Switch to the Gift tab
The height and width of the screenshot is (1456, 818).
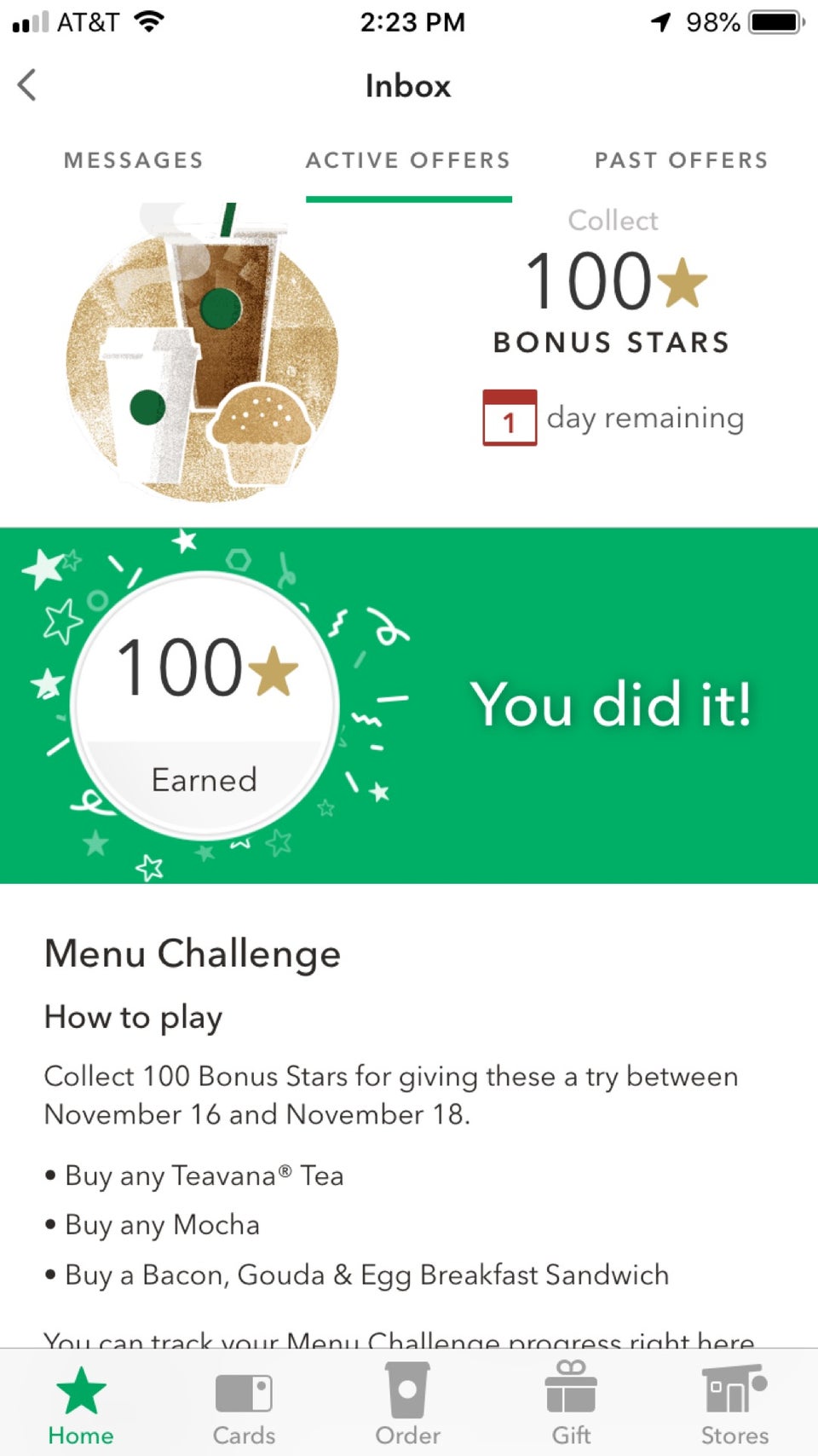tap(571, 1405)
